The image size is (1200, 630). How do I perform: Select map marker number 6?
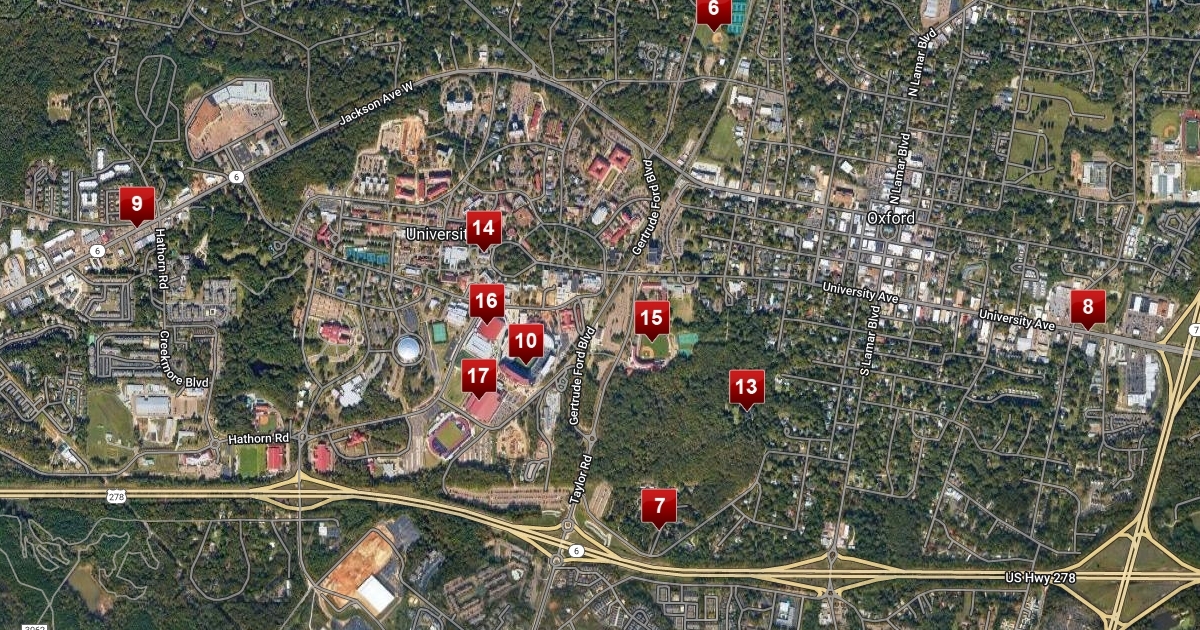tap(713, 11)
